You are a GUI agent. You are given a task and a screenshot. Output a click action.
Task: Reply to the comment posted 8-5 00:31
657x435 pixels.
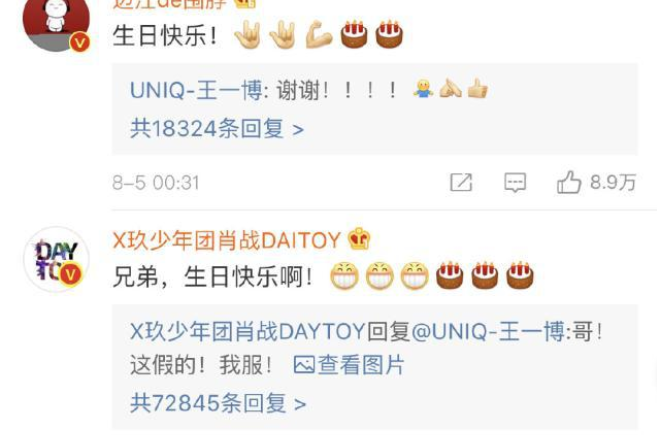[515, 182]
